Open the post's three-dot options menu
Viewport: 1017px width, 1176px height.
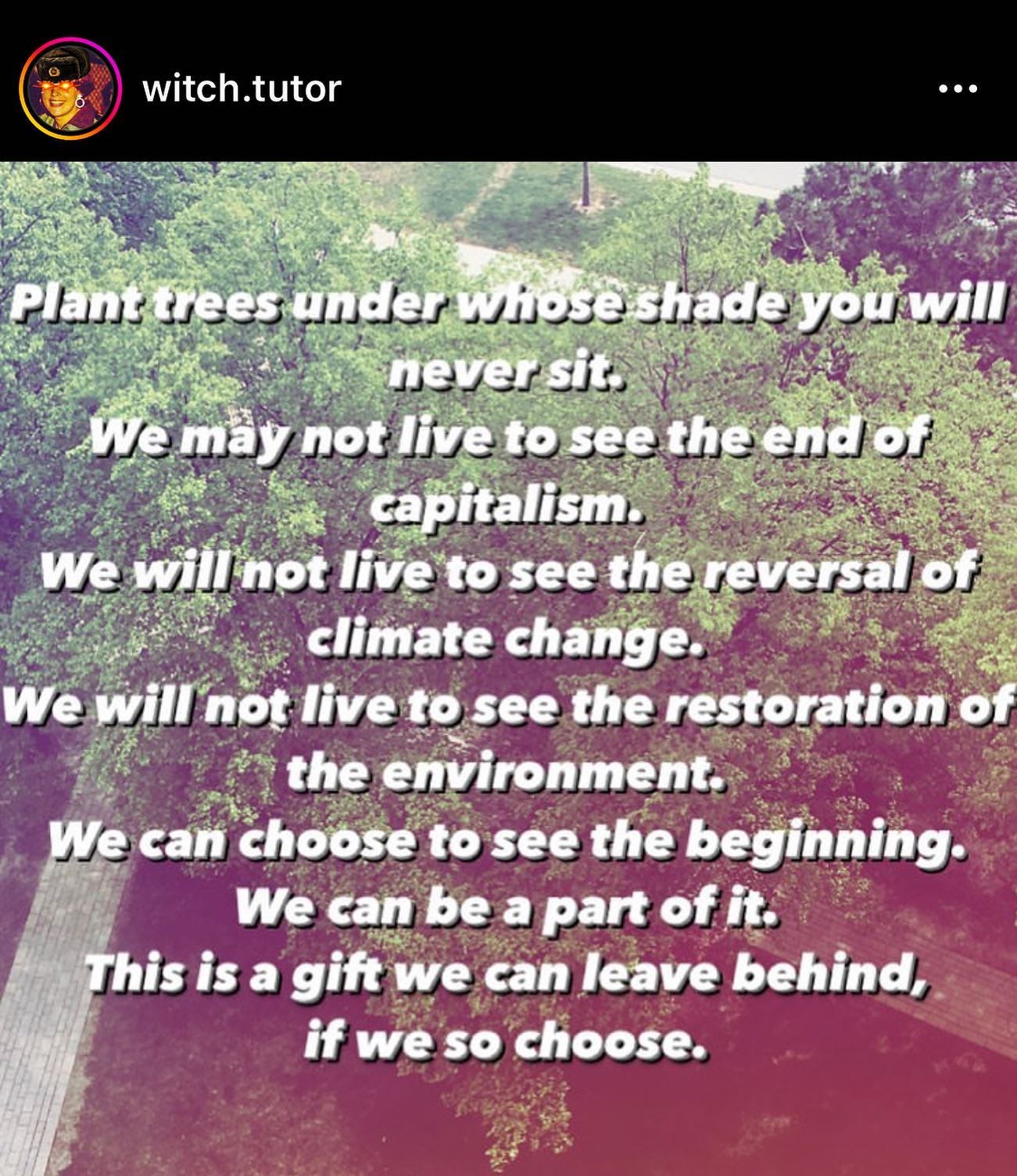[958, 89]
